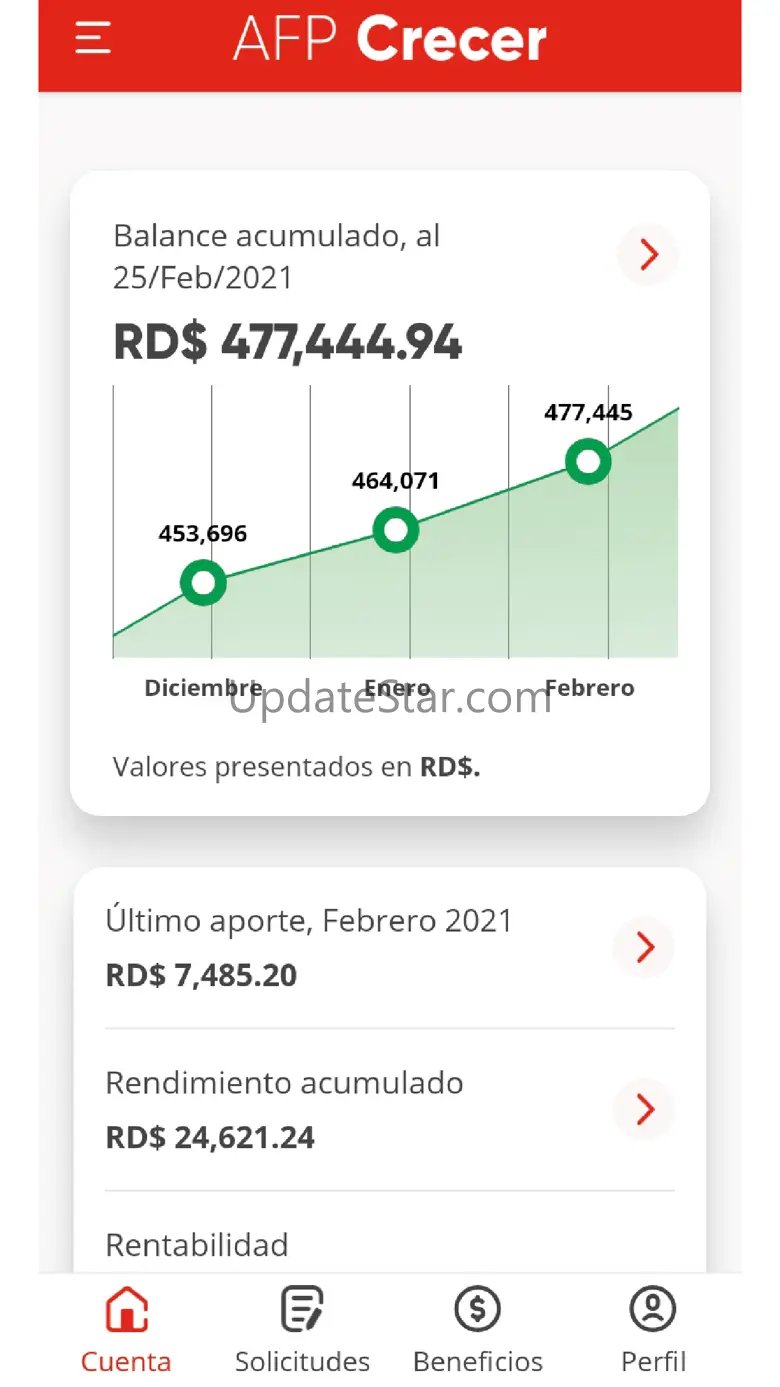Open the hamburger drawer menu
Screen dimensions: 780x1387
(x=93, y=39)
